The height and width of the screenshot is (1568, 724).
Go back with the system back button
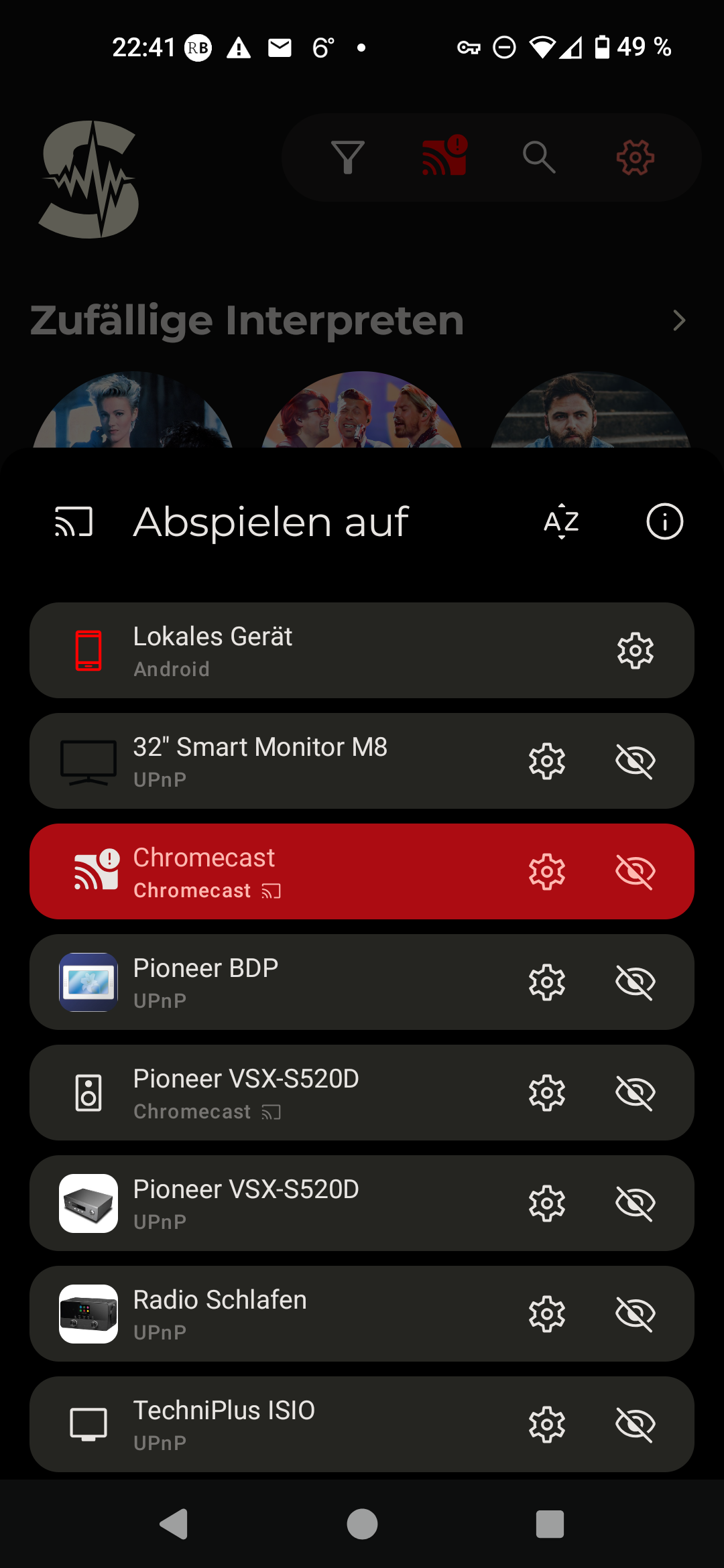(174, 1524)
